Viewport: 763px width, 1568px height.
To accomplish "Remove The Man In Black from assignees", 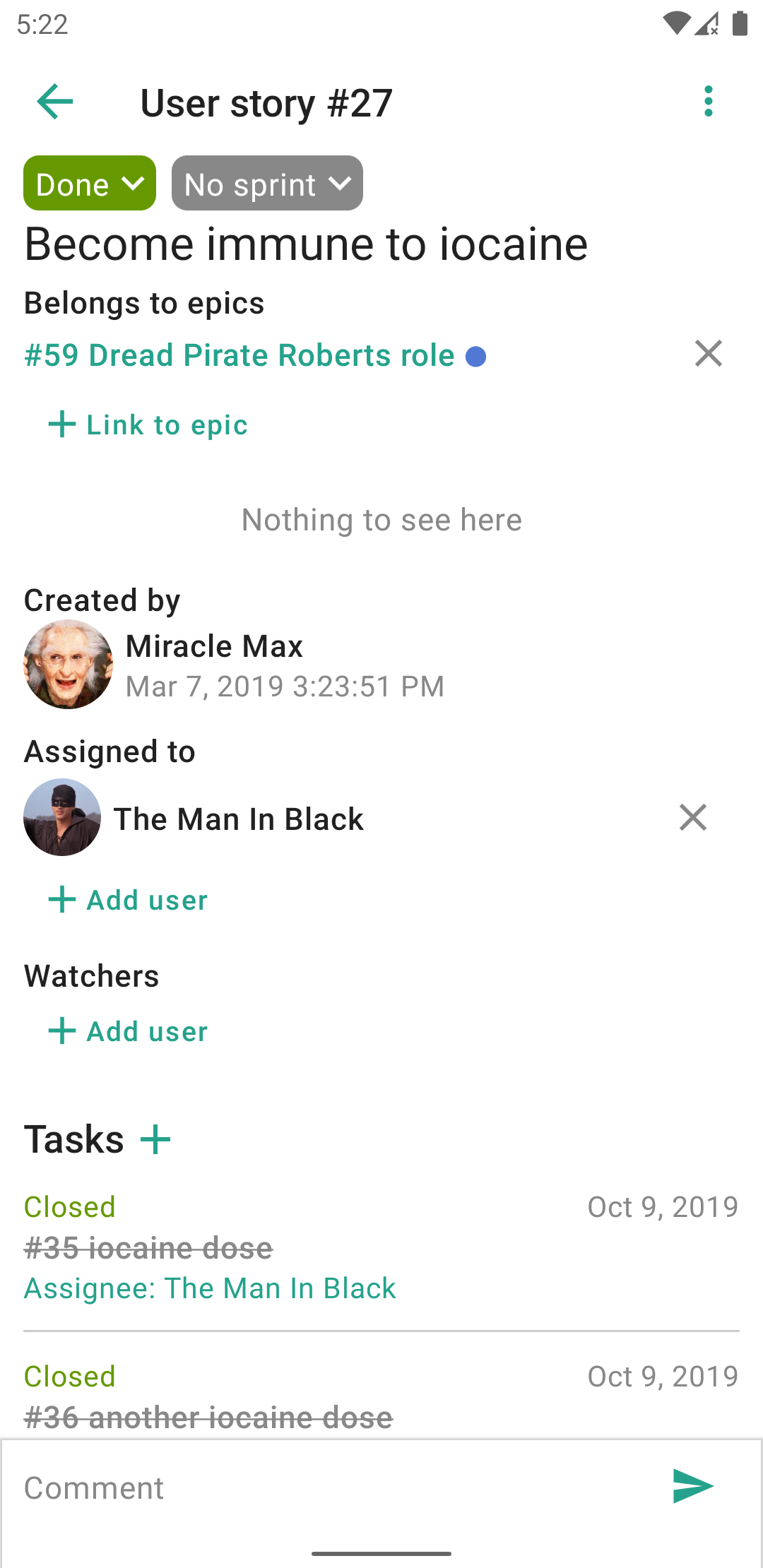I will click(x=692, y=817).
